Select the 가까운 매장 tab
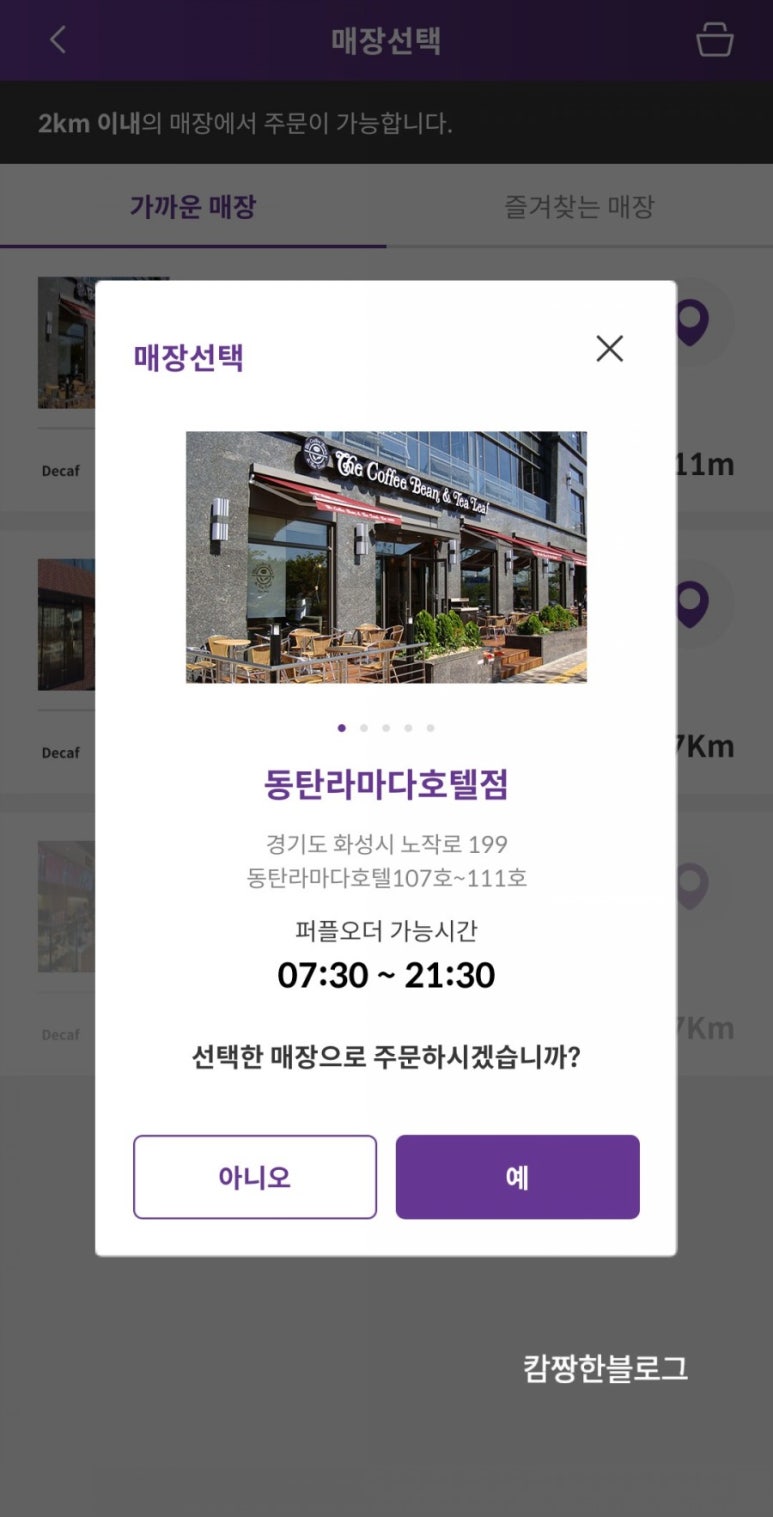This screenshot has height=1517, width=773. pyautogui.click(x=193, y=207)
